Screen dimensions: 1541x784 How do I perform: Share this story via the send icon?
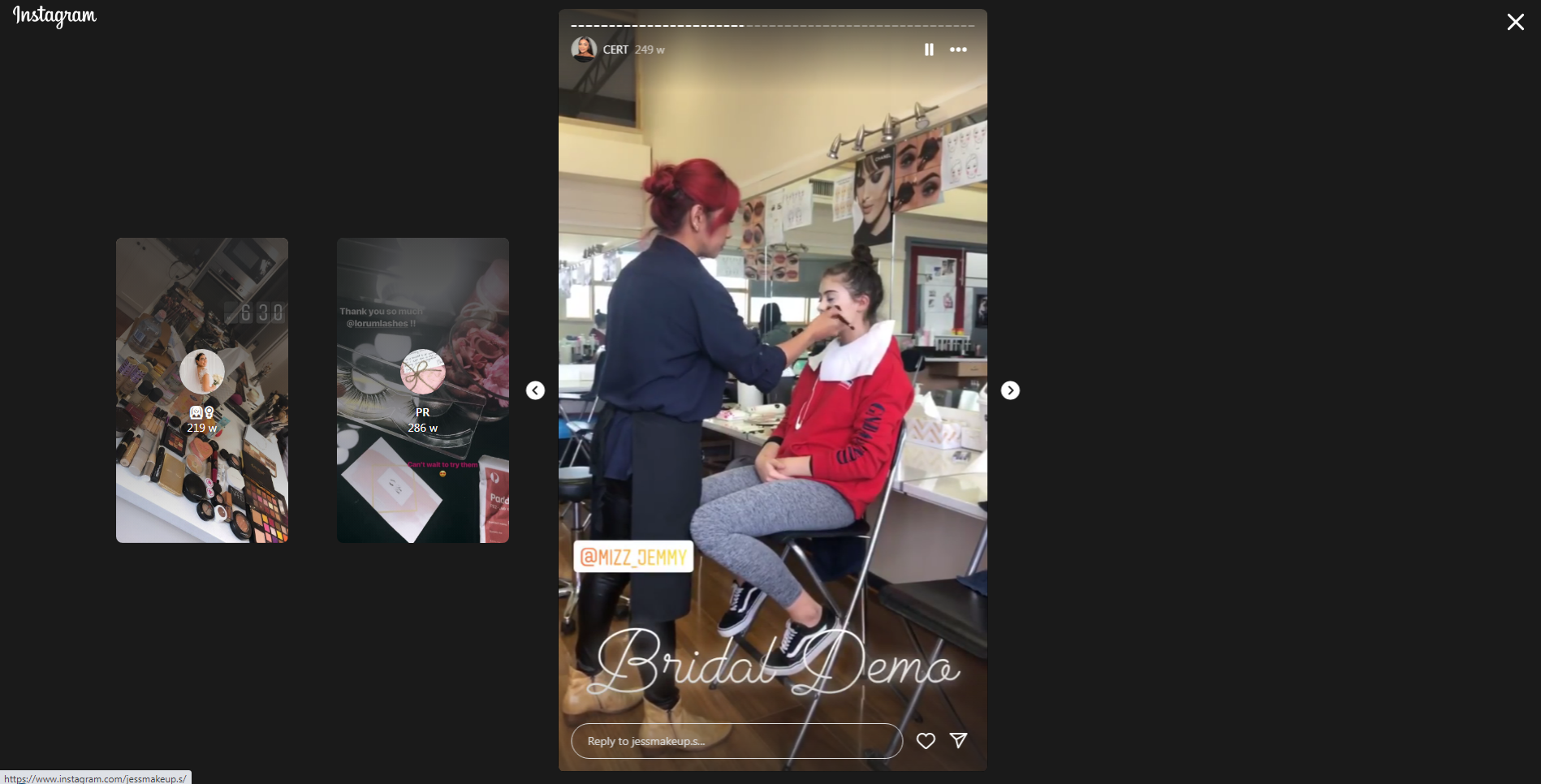[959, 740]
